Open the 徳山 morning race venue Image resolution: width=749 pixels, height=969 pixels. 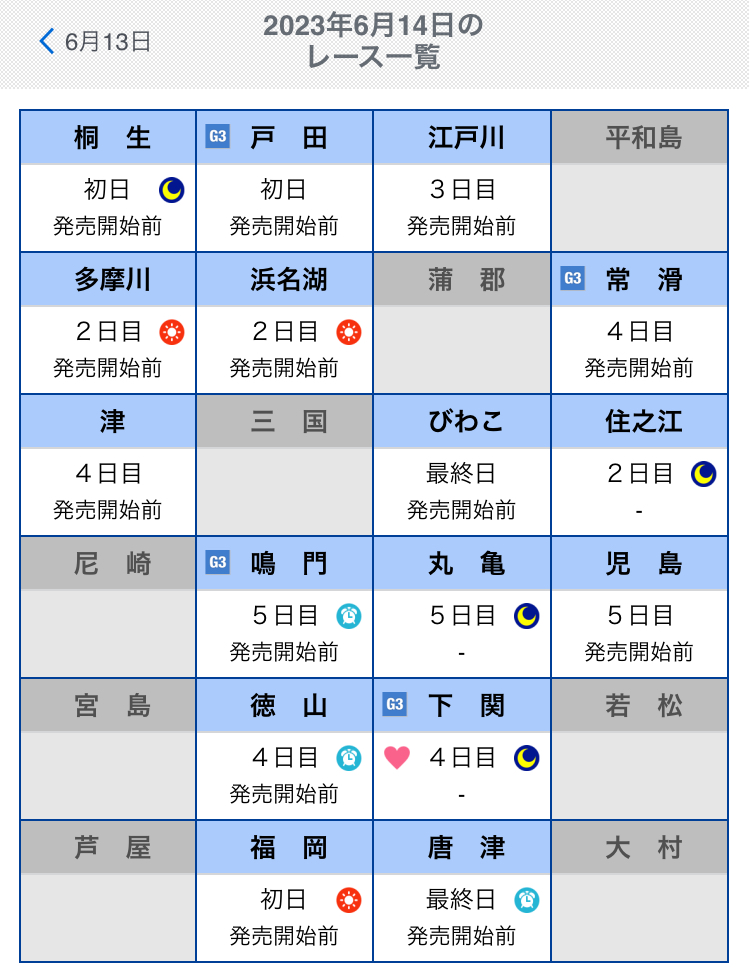(x=285, y=749)
